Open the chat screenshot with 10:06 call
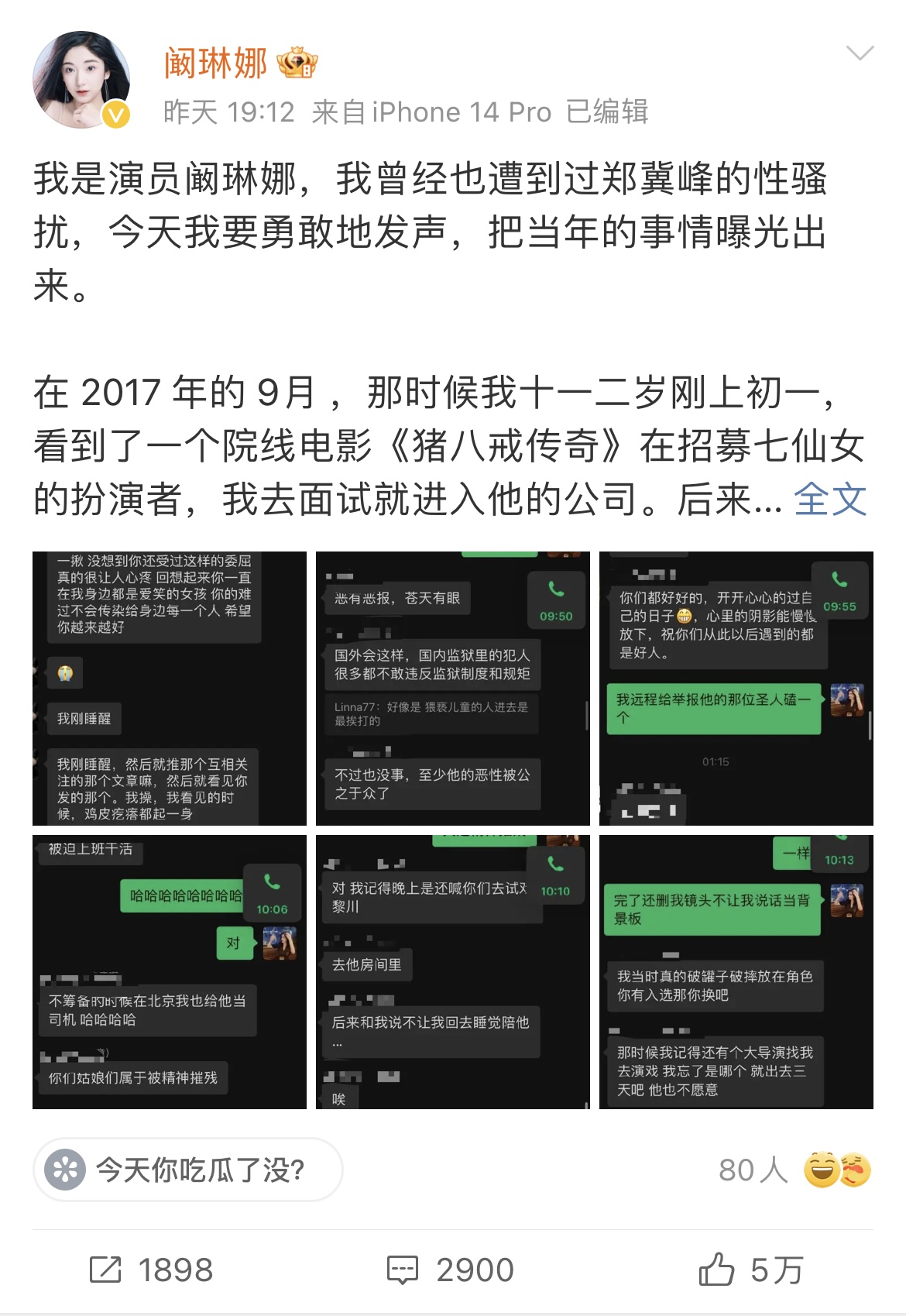The height and width of the screenshot is (1316, 906). pos(170,971)
